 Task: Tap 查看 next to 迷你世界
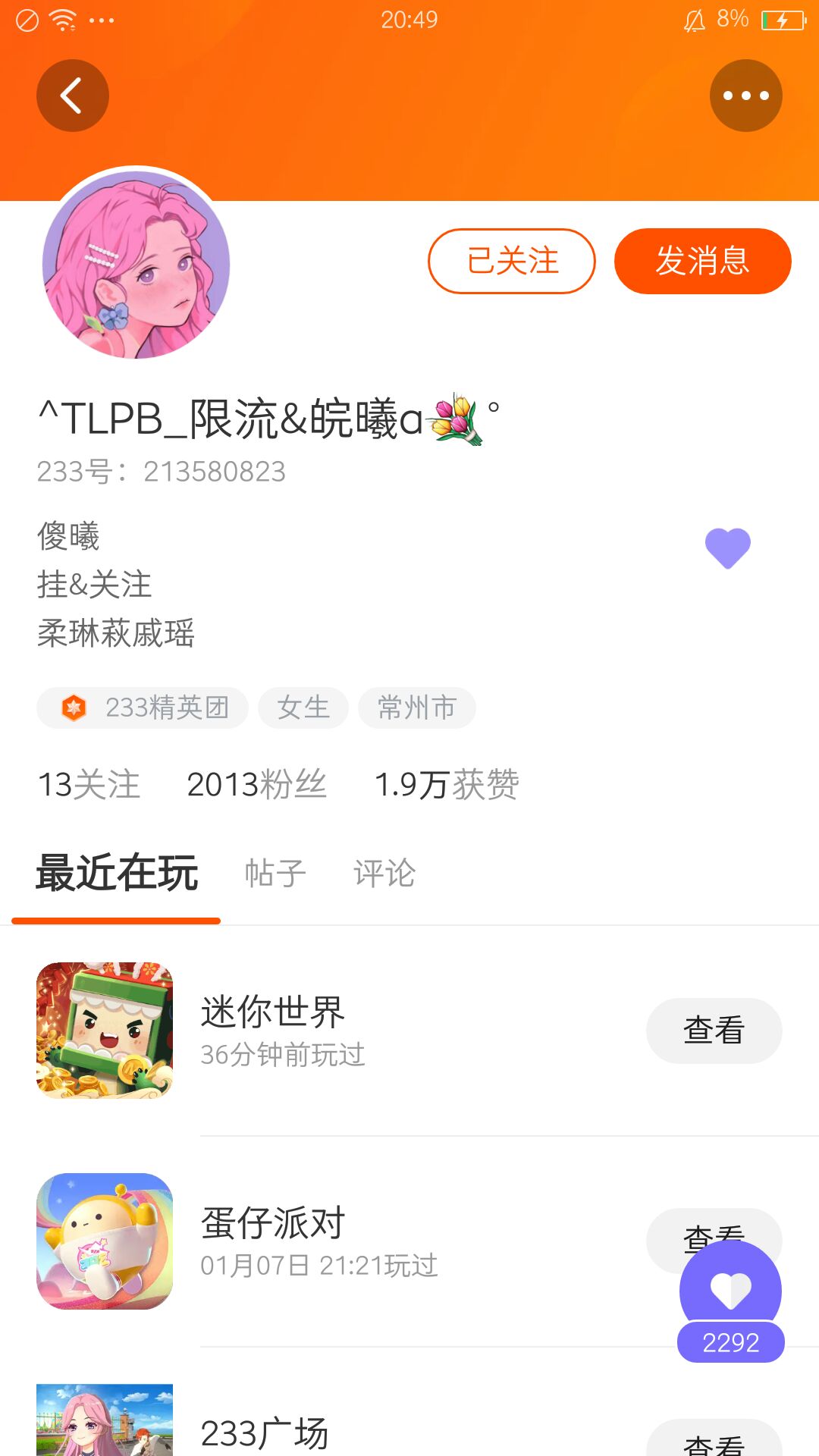[x=714, y=1031]
